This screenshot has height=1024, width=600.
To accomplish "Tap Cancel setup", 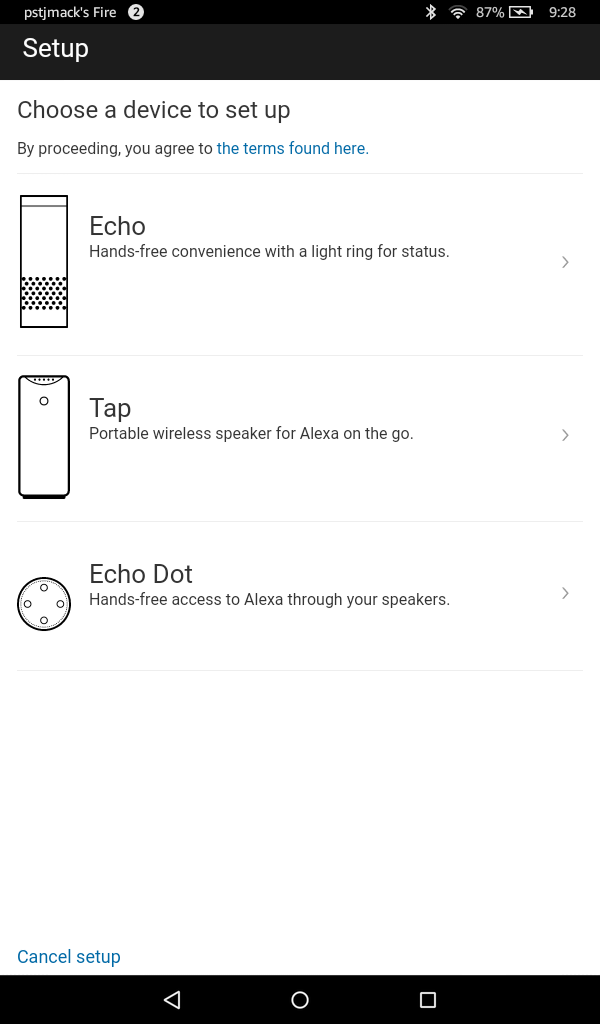I will pos(69,957).
